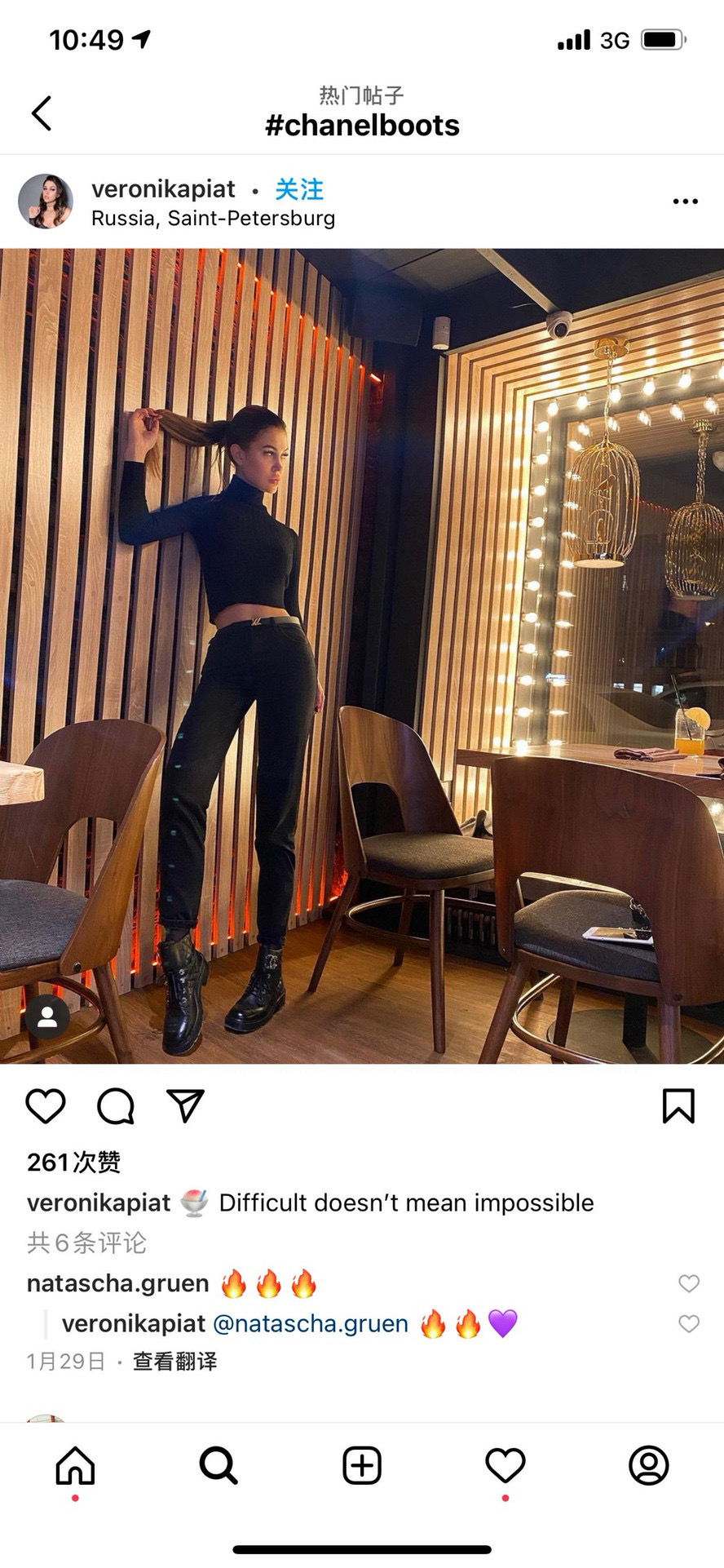Like natascha.gruen's fire emoji comment
Viewport: 724px width, 1568px height.
click(689, 1283)
